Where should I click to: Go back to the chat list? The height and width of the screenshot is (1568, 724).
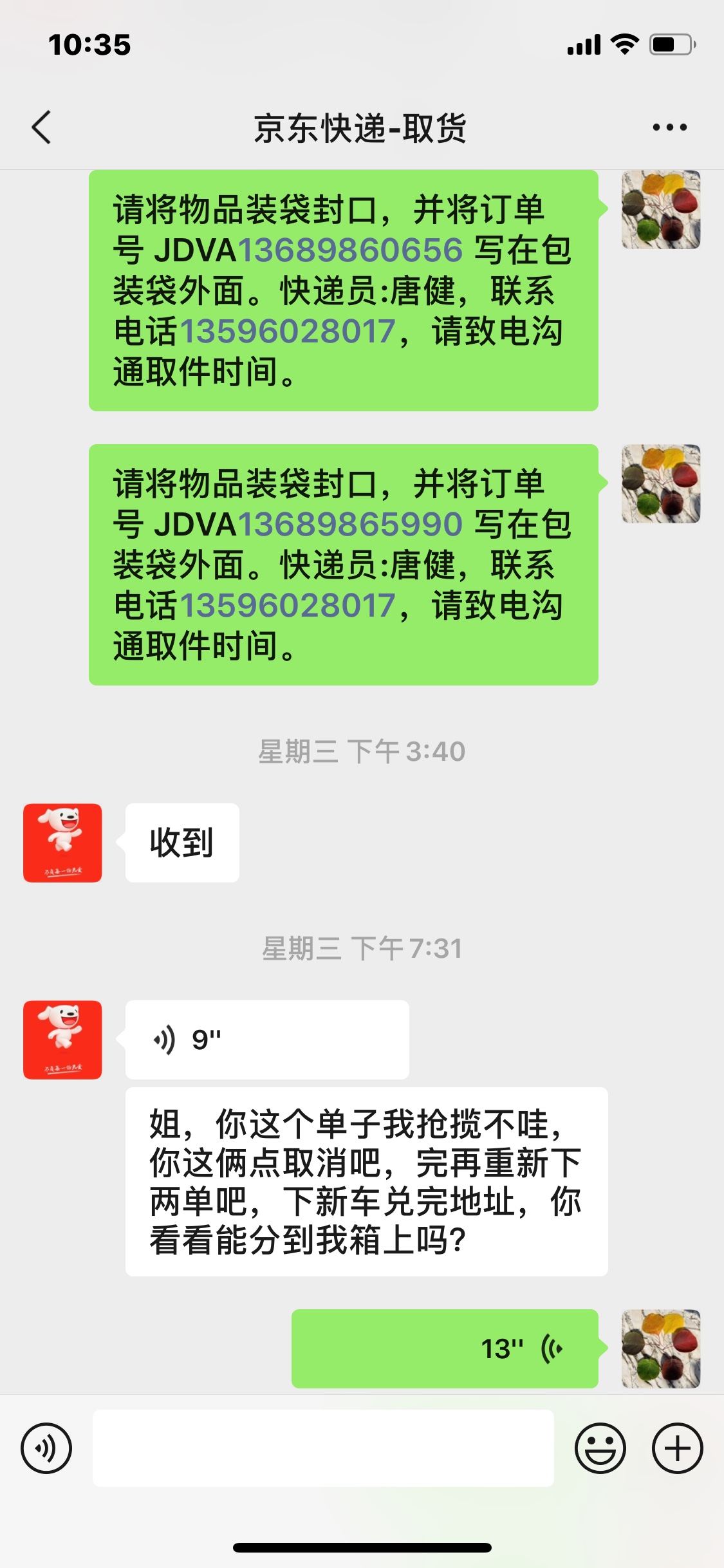41,127
